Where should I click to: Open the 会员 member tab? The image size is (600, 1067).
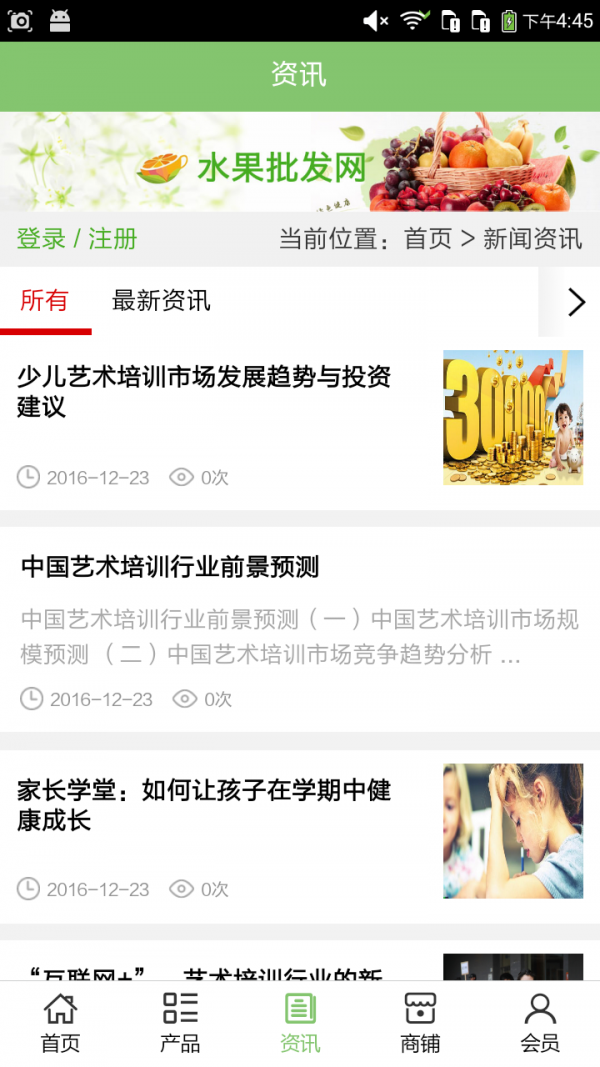pyautogui.click(x=540, y=1023)
